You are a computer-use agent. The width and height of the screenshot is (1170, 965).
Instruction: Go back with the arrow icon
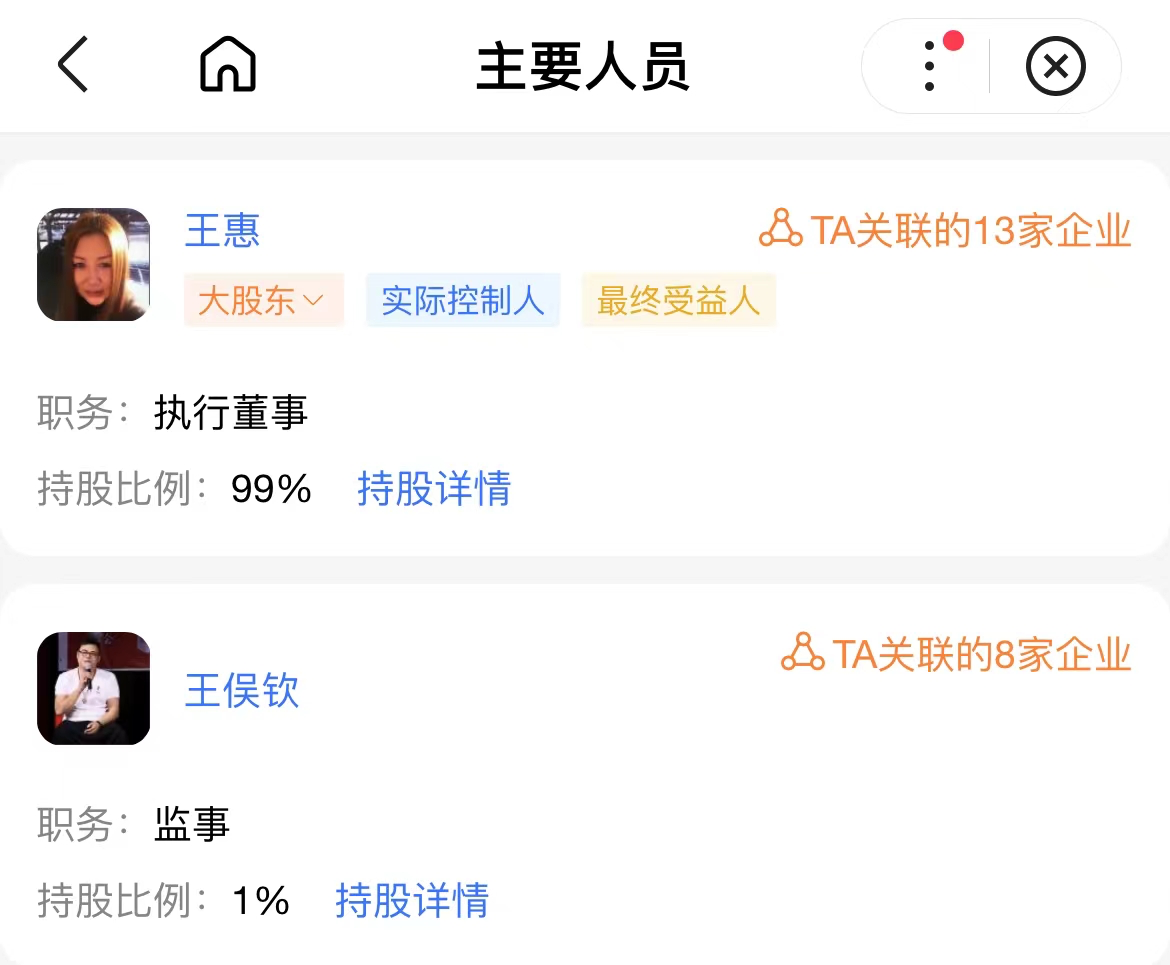73,65
